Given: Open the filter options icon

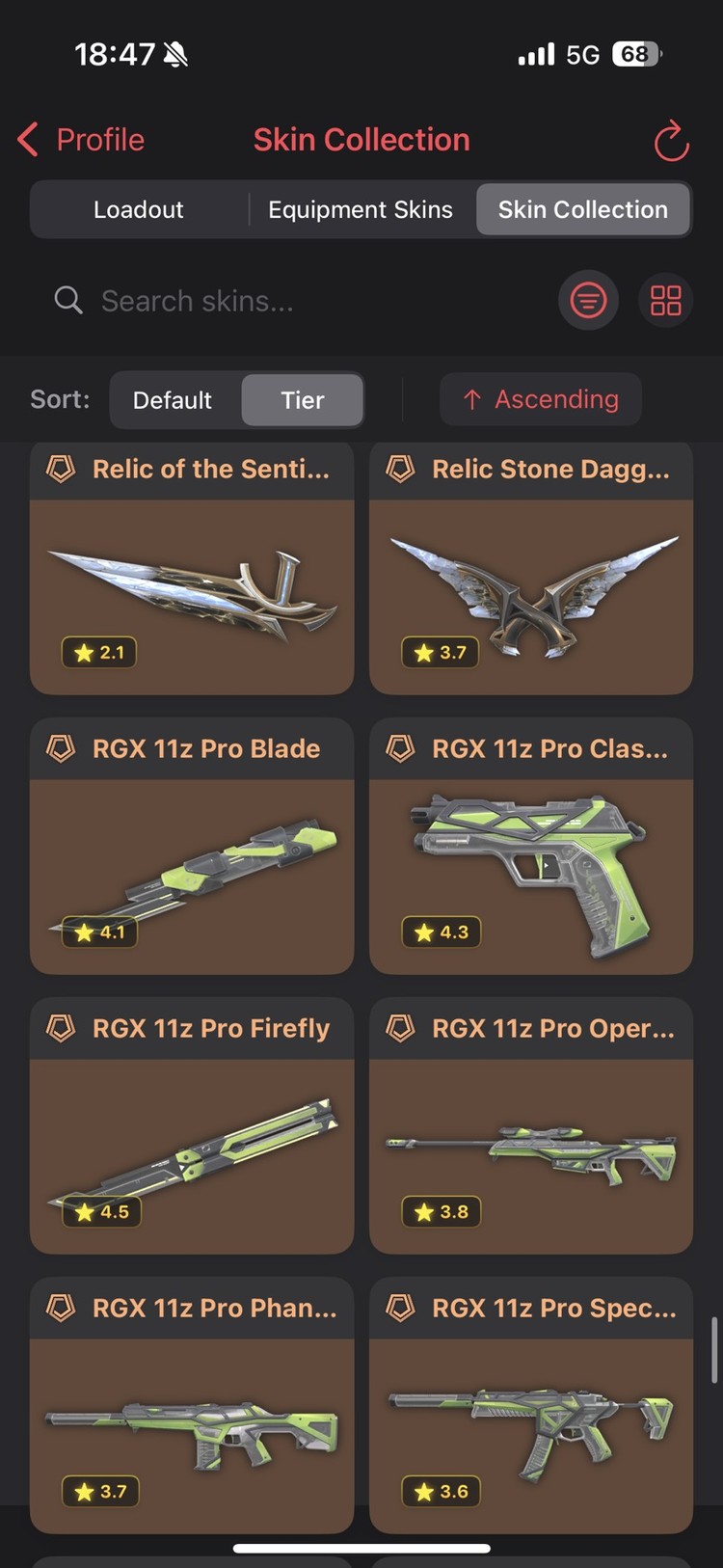Looking at the screenshot, I should click(588, 301).
